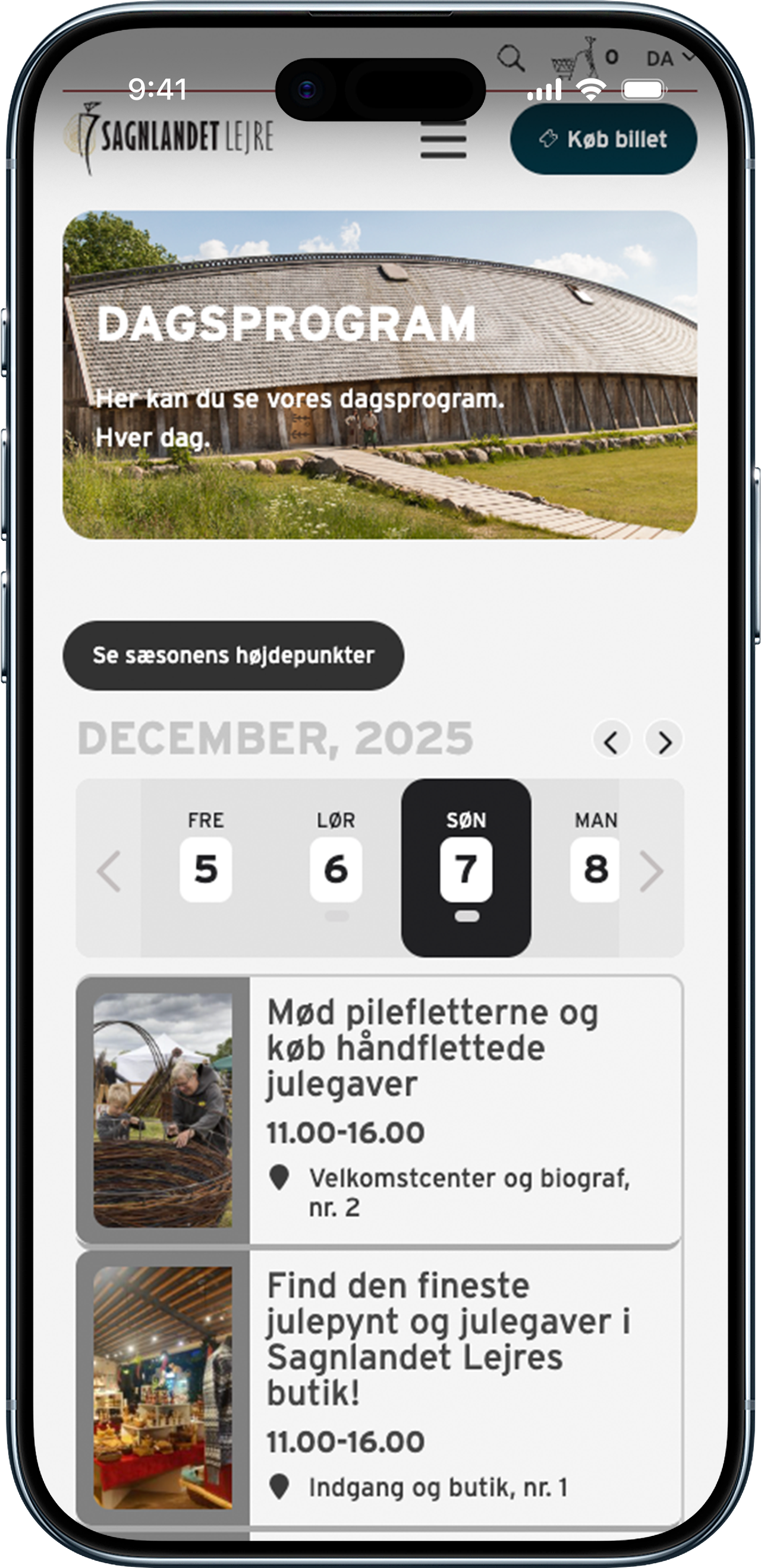The width and height of the screenshot is (761, 1568).
Task: Open Se sæsonens højdepunkter
Action: (x=233, y=655)
